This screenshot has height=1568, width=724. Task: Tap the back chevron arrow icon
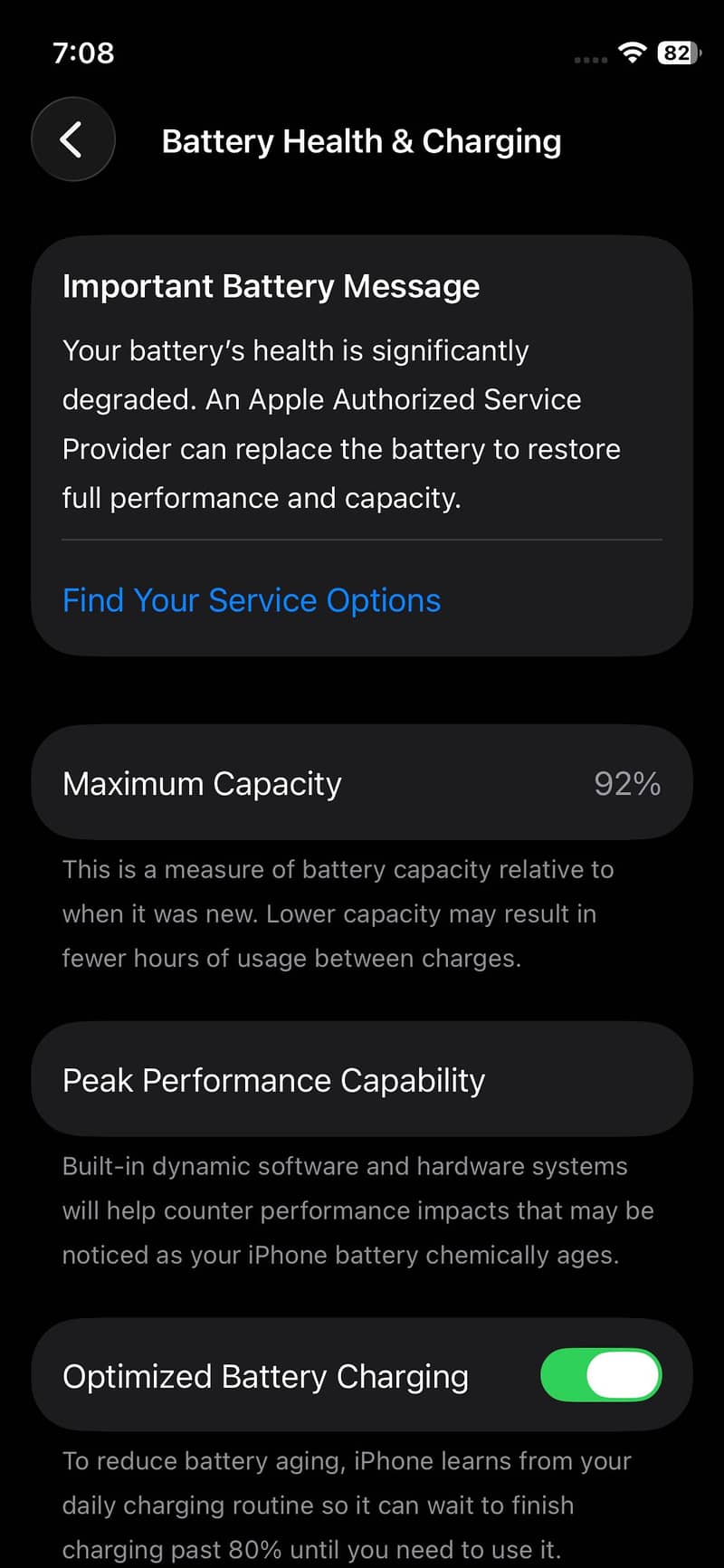[72, 139]
